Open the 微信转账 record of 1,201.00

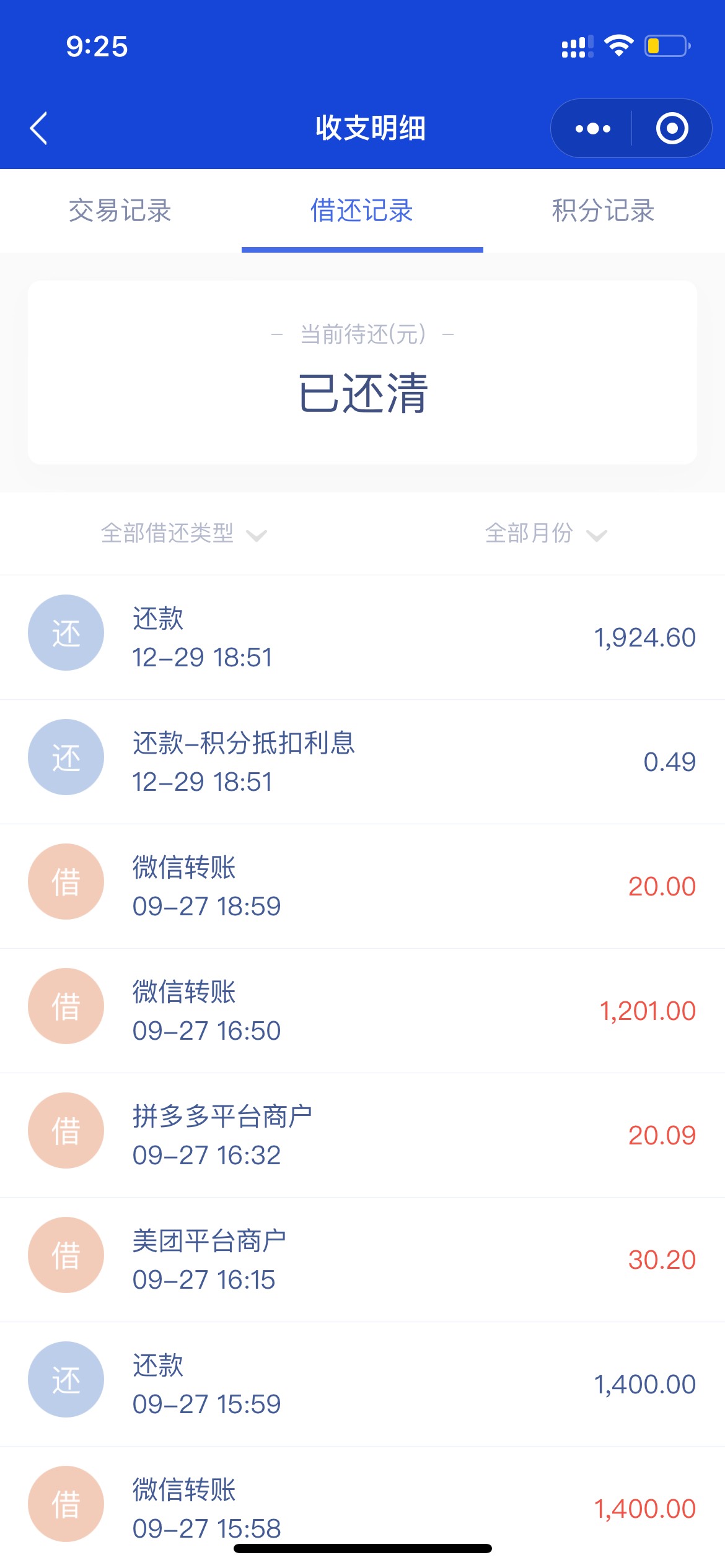coord(362,1011)
